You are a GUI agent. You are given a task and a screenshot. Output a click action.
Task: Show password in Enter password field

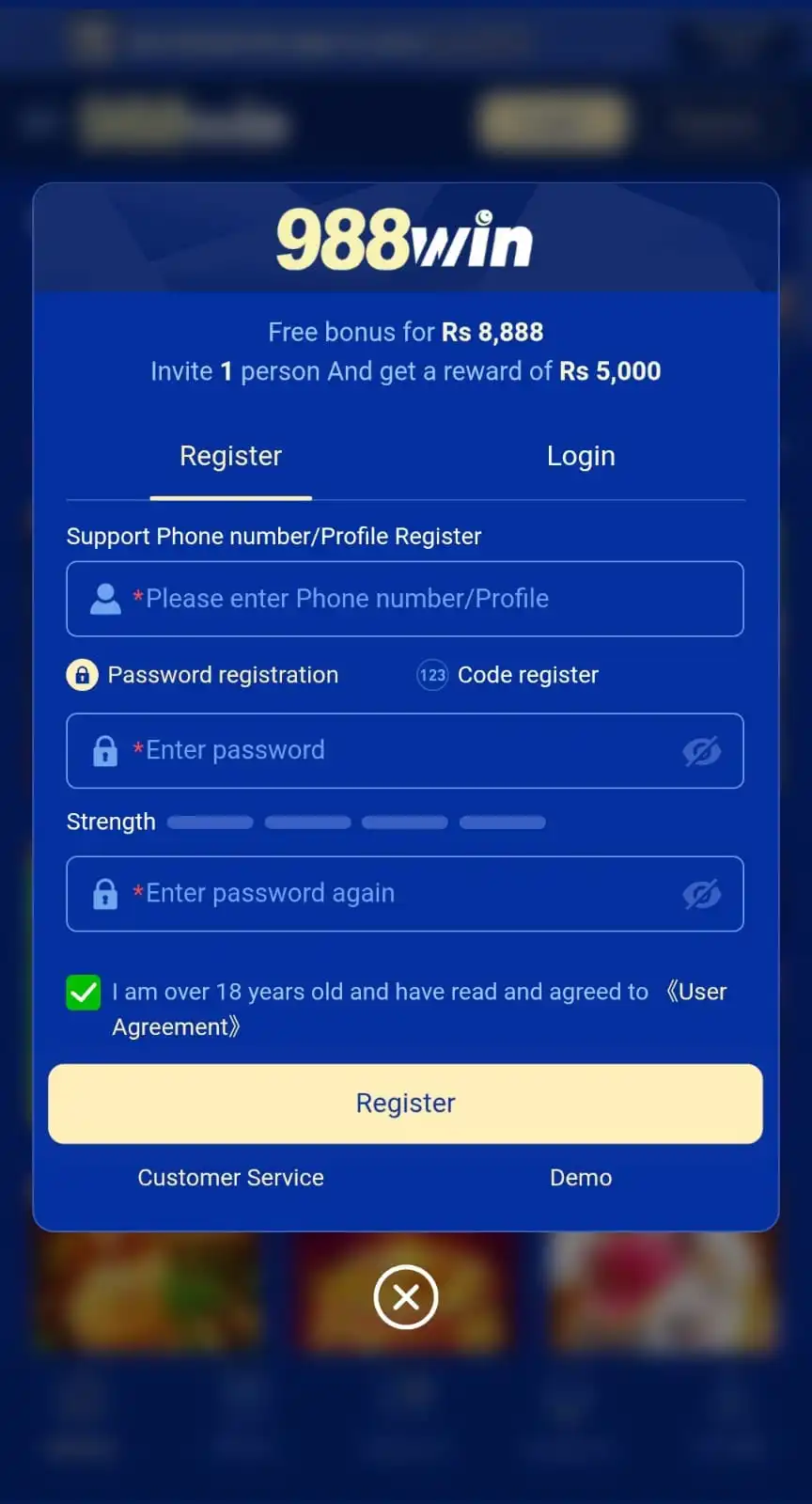click(x=701, y=751)
